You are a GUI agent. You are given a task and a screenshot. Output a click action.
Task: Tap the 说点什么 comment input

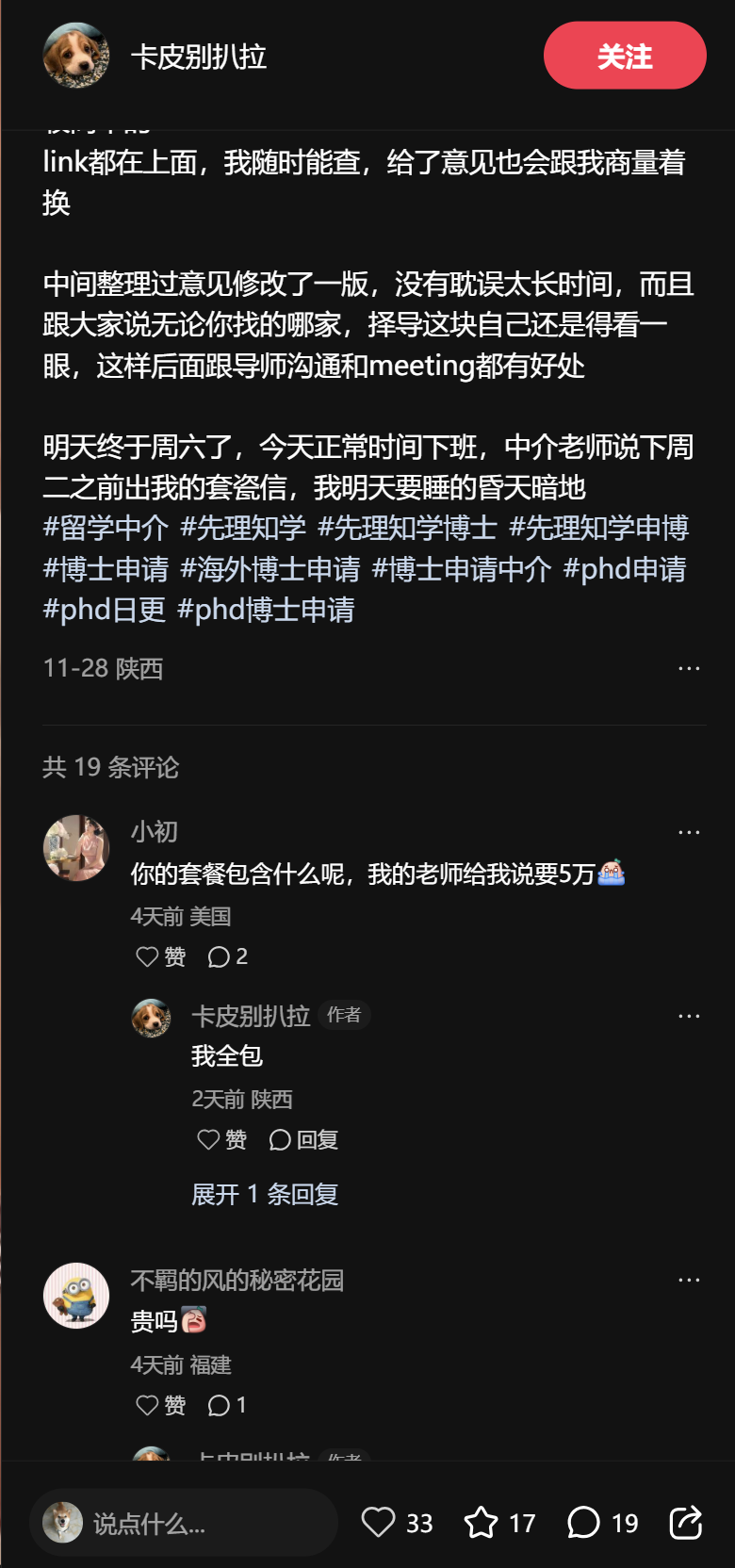point(184,1523)
